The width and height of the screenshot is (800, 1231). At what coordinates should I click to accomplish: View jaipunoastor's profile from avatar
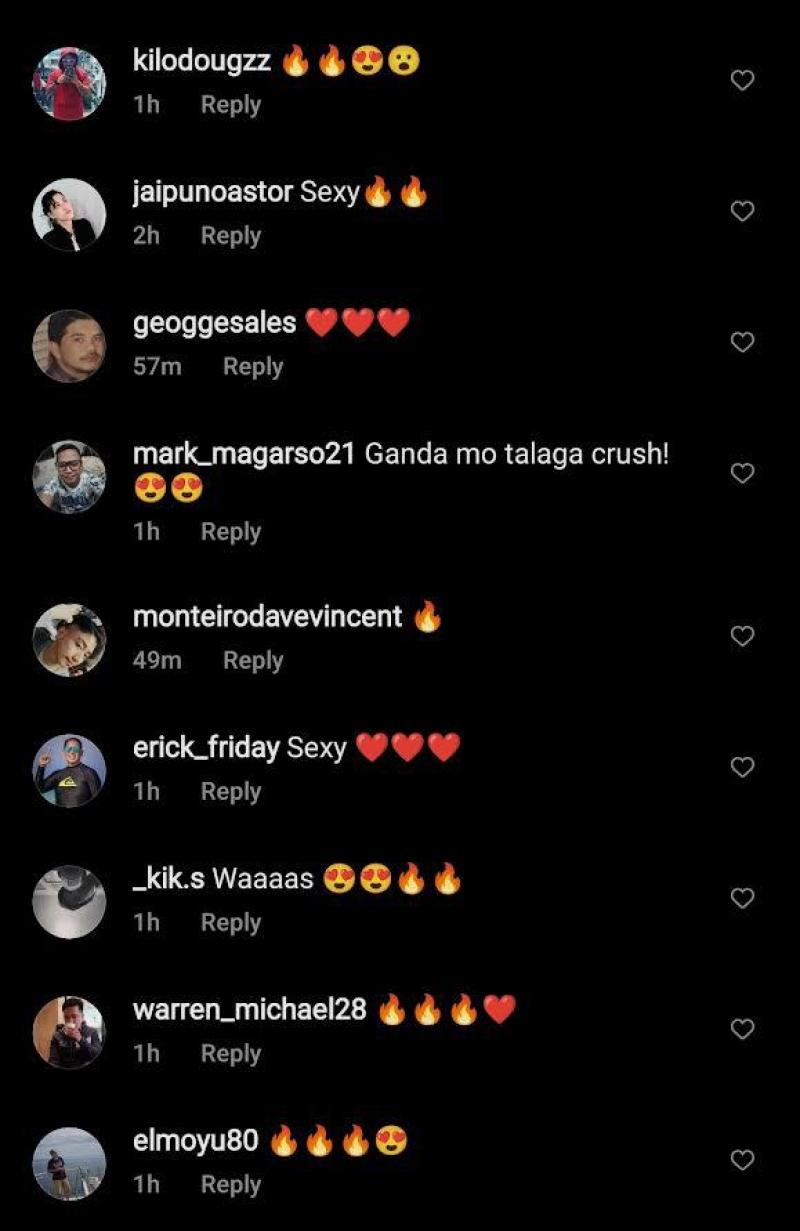tap(69, 214)
